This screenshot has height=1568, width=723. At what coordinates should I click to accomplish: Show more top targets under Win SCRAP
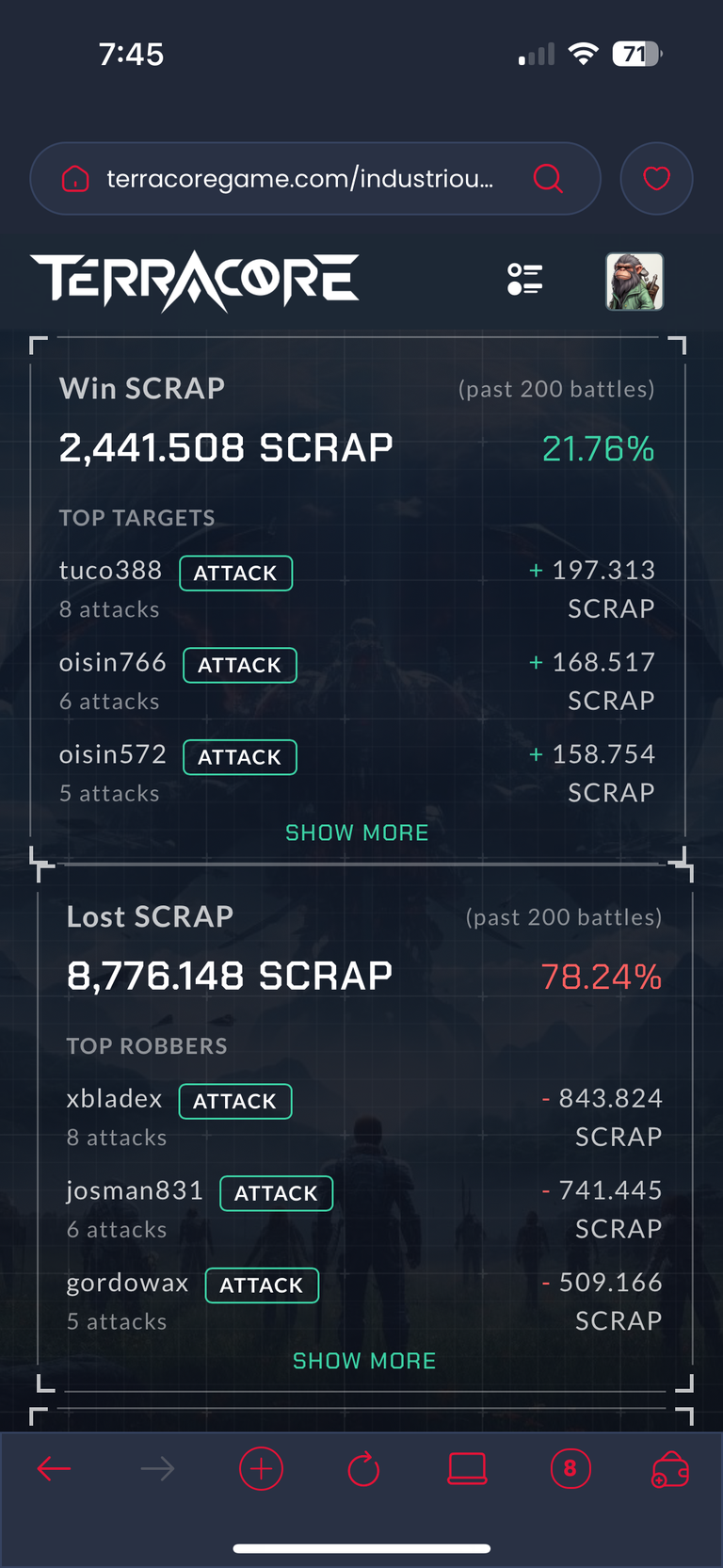pyautogui.click(x=357, y=832)
